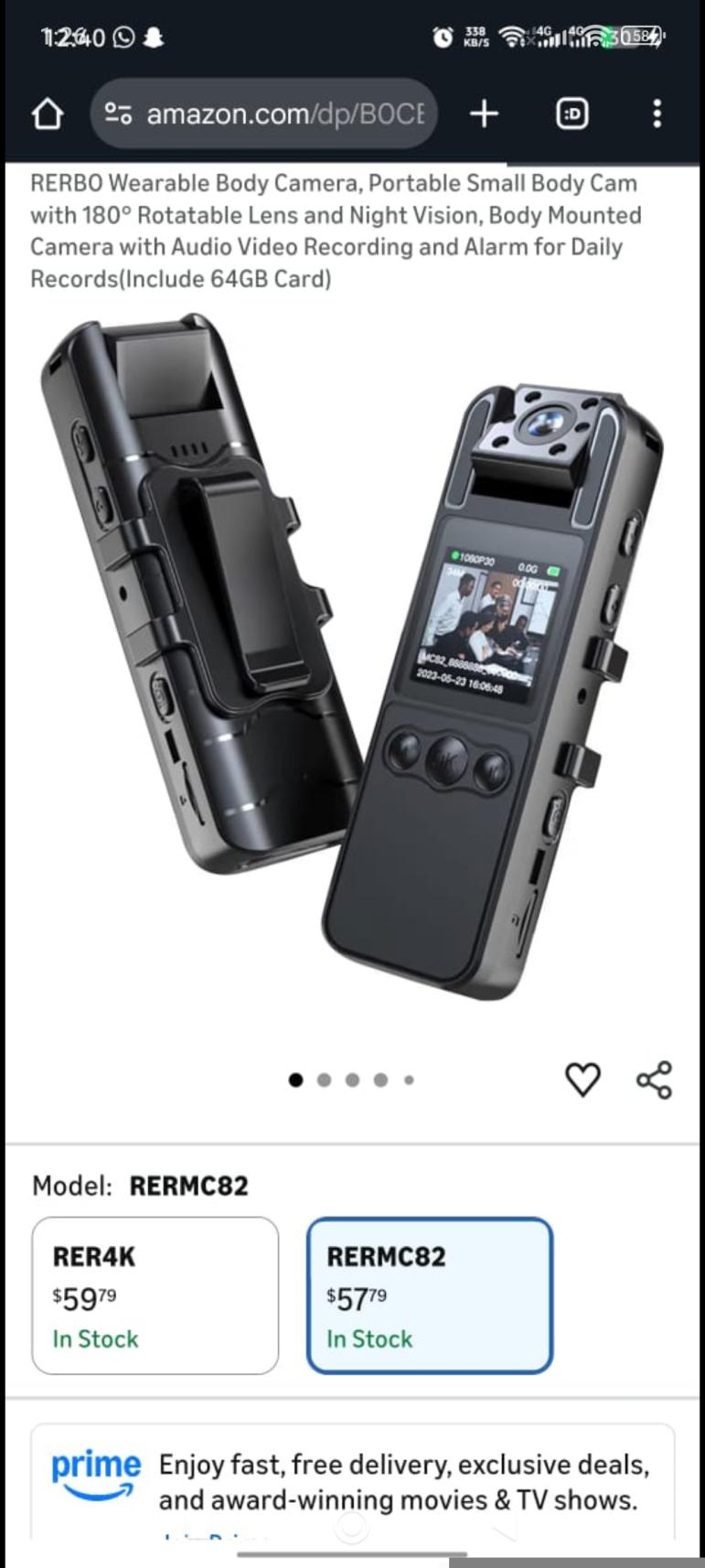Share this product listing
The width and height of the screenshot is (705, 1568).
[x=654, y=1079]
